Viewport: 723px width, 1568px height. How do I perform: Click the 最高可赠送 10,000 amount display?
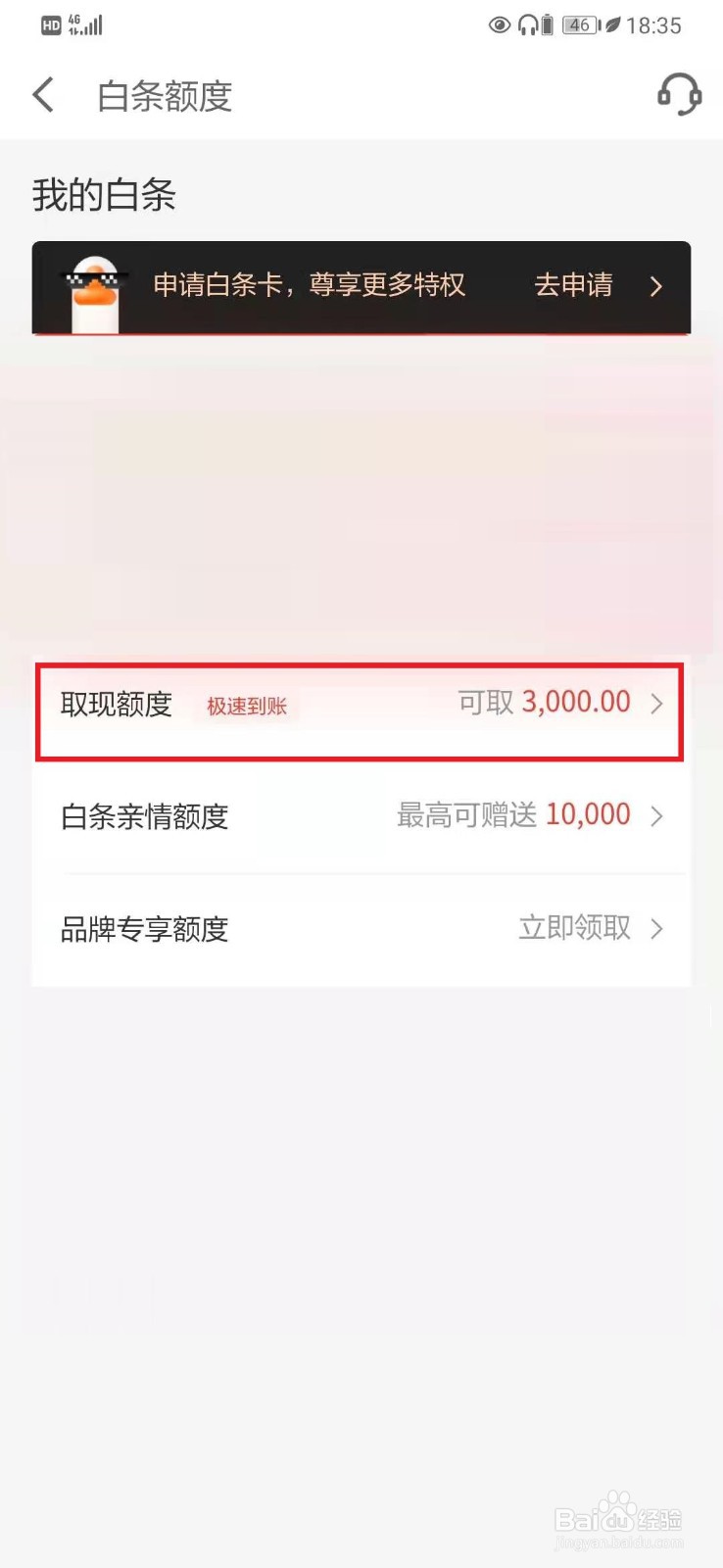tap(511, 815)
